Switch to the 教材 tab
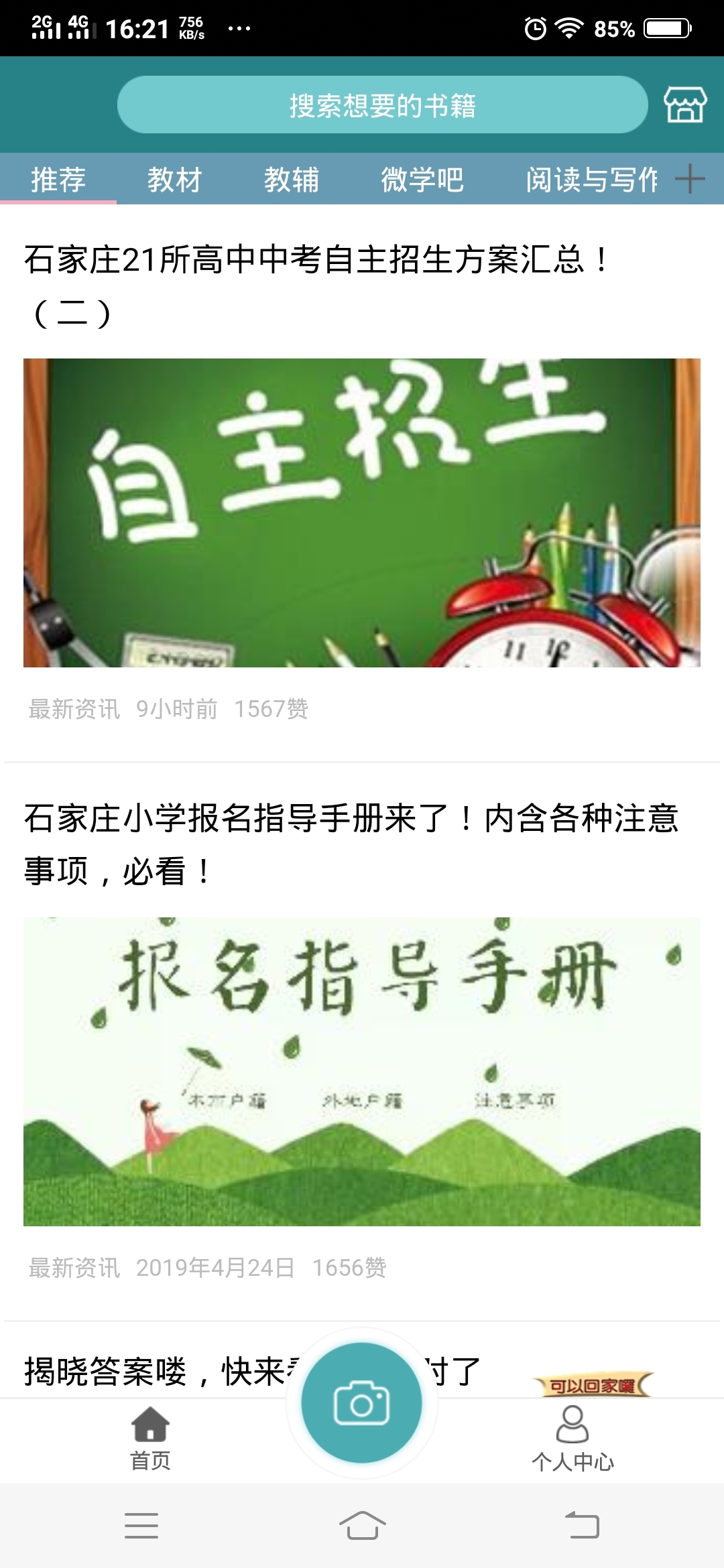Image resolution: width=724 pixels, height=1568 pixels. pos(174,180)
